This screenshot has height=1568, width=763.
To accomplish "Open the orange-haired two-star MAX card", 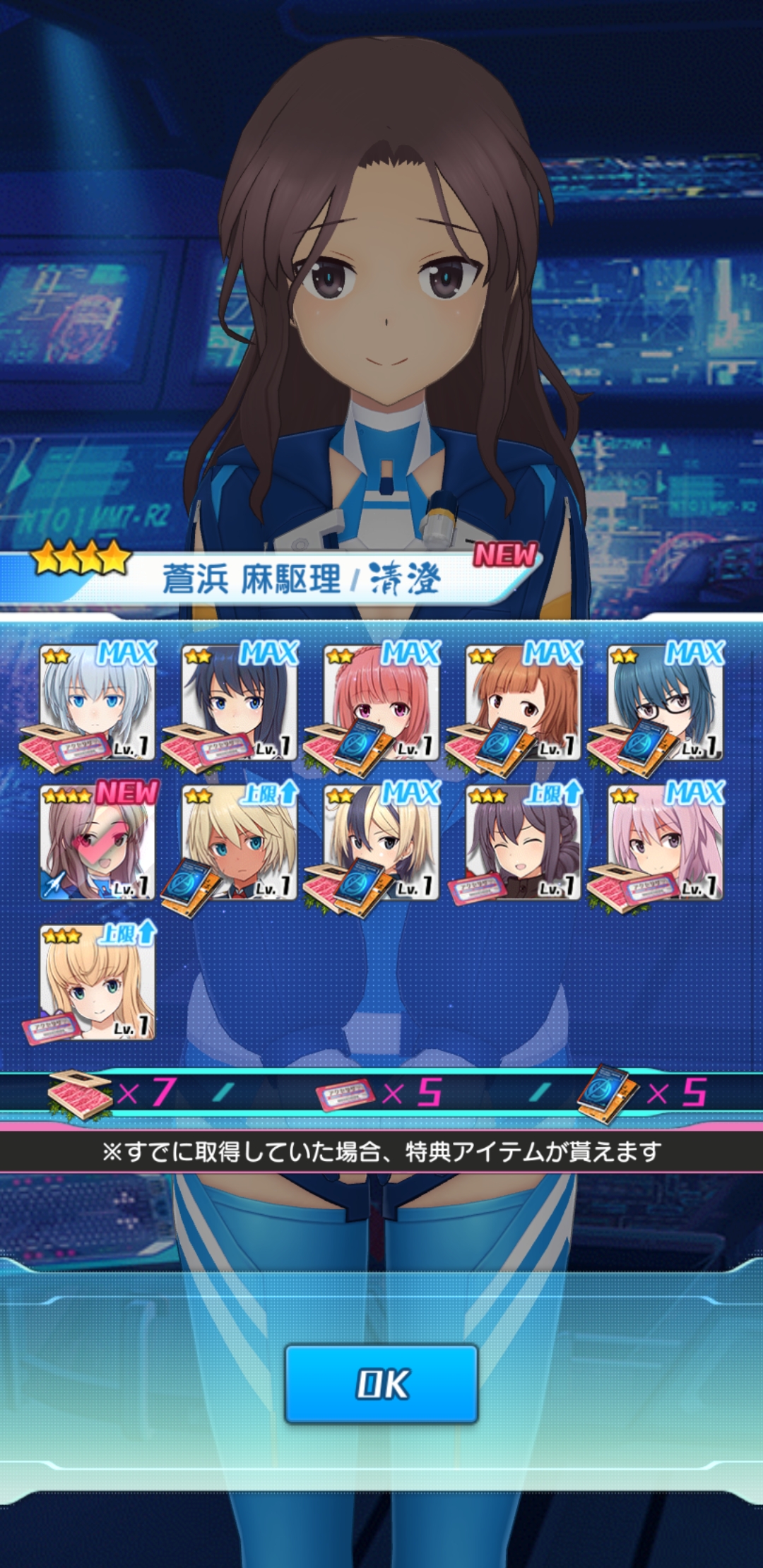I will click(x=524, y=702).
